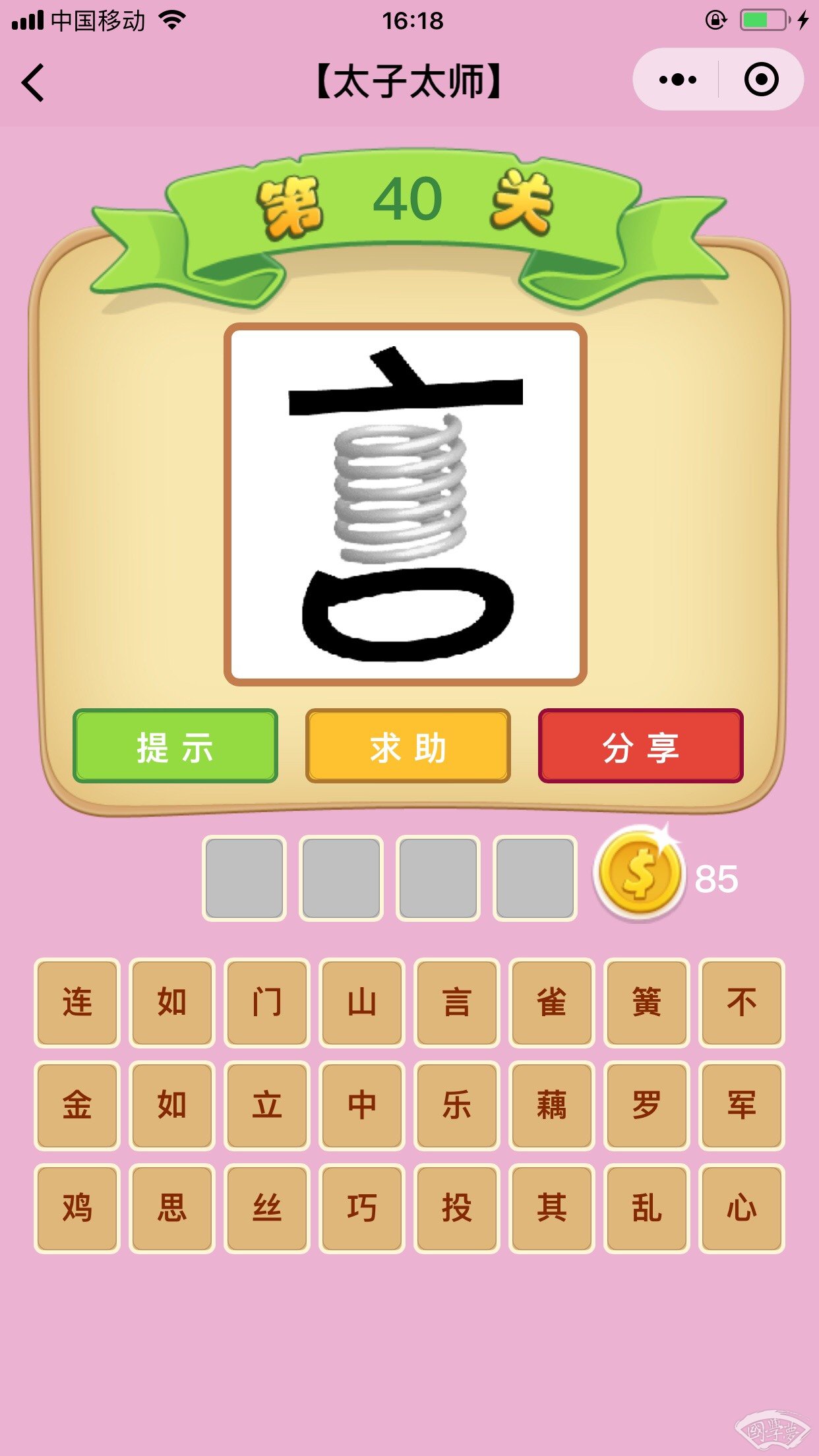Pick the character 簧 tile
The height and width of the screenshot is (1456, 819).
click(646, 1002)
